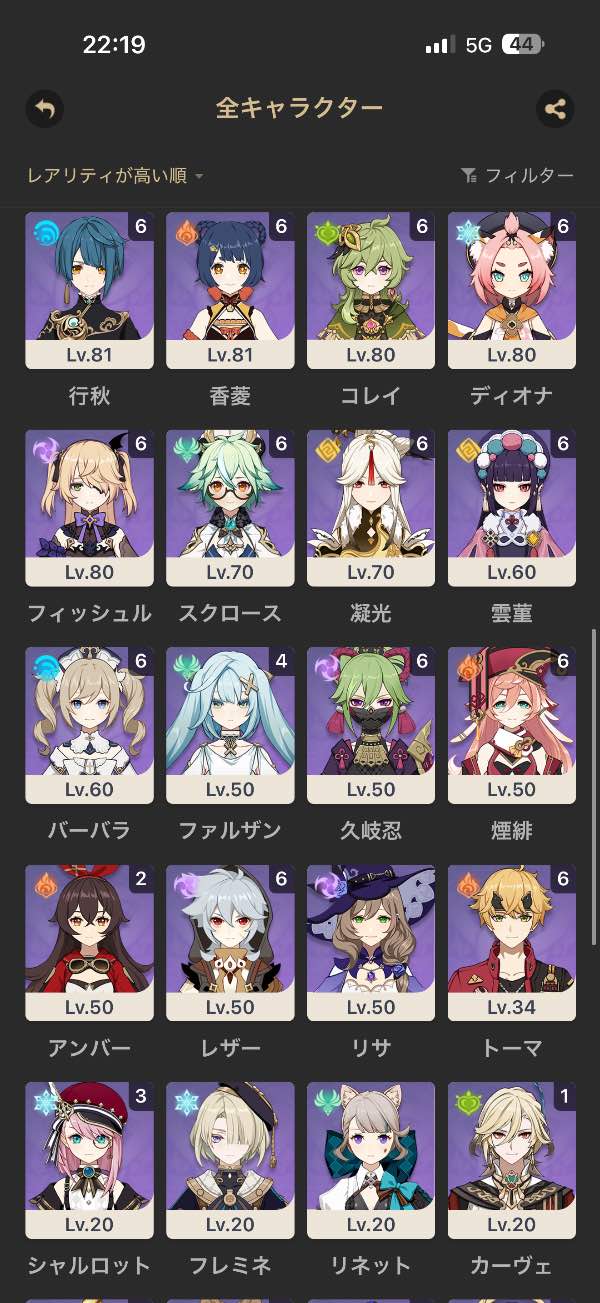The height and width of the screenshot is (1303, 600).
Task: Open the rarity sort dropdown
Action: (x=115, y=176)
